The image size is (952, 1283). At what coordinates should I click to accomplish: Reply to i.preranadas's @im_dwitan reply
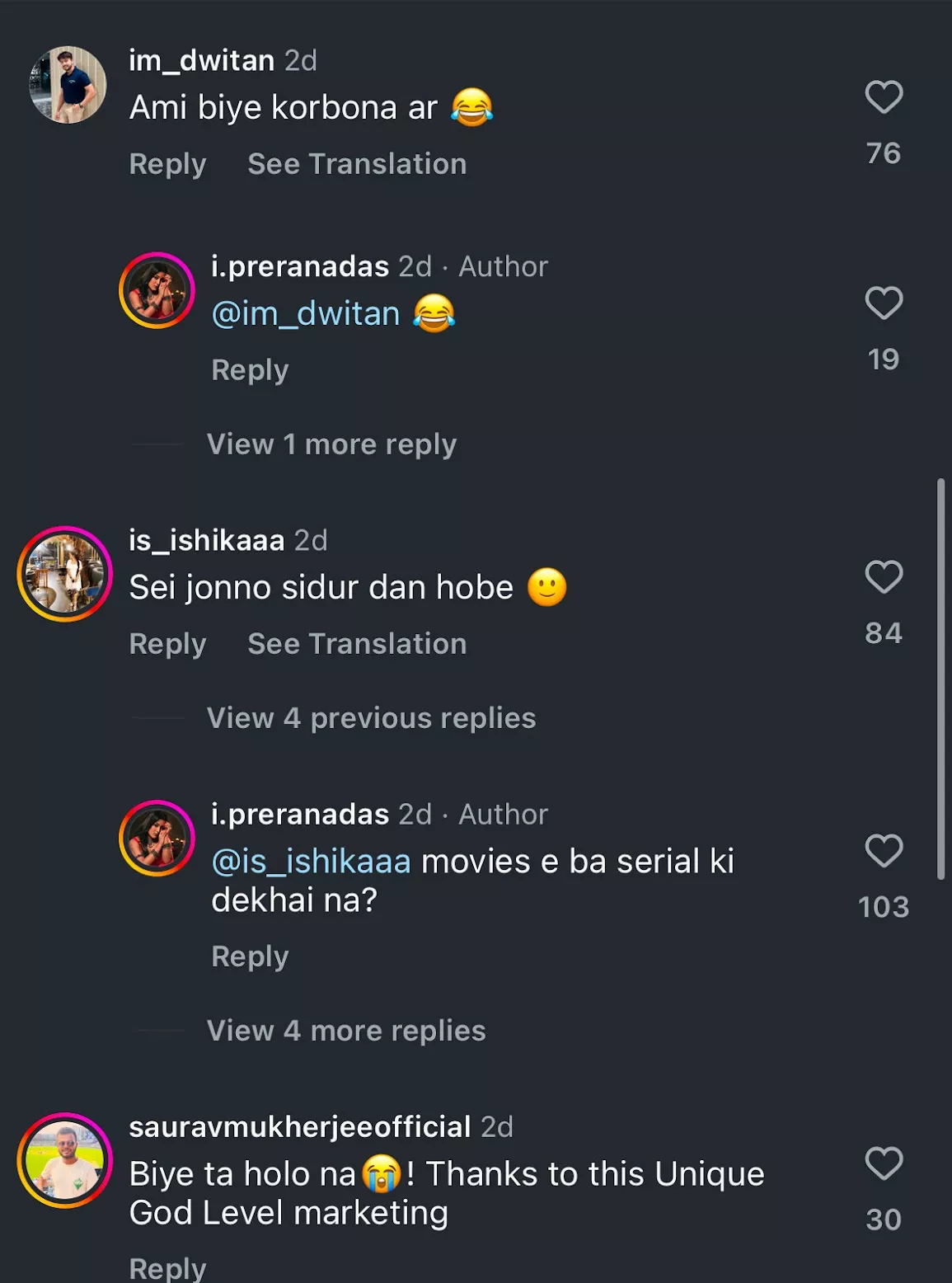(x=250, y=370)
